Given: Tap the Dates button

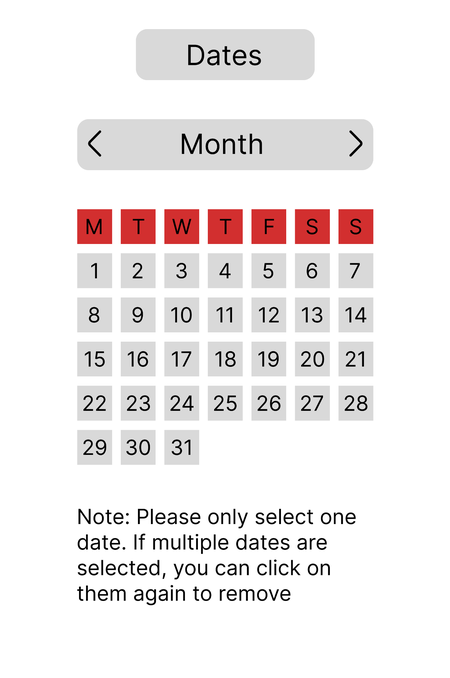Looking at the screenshot, I should click(225, 54).
